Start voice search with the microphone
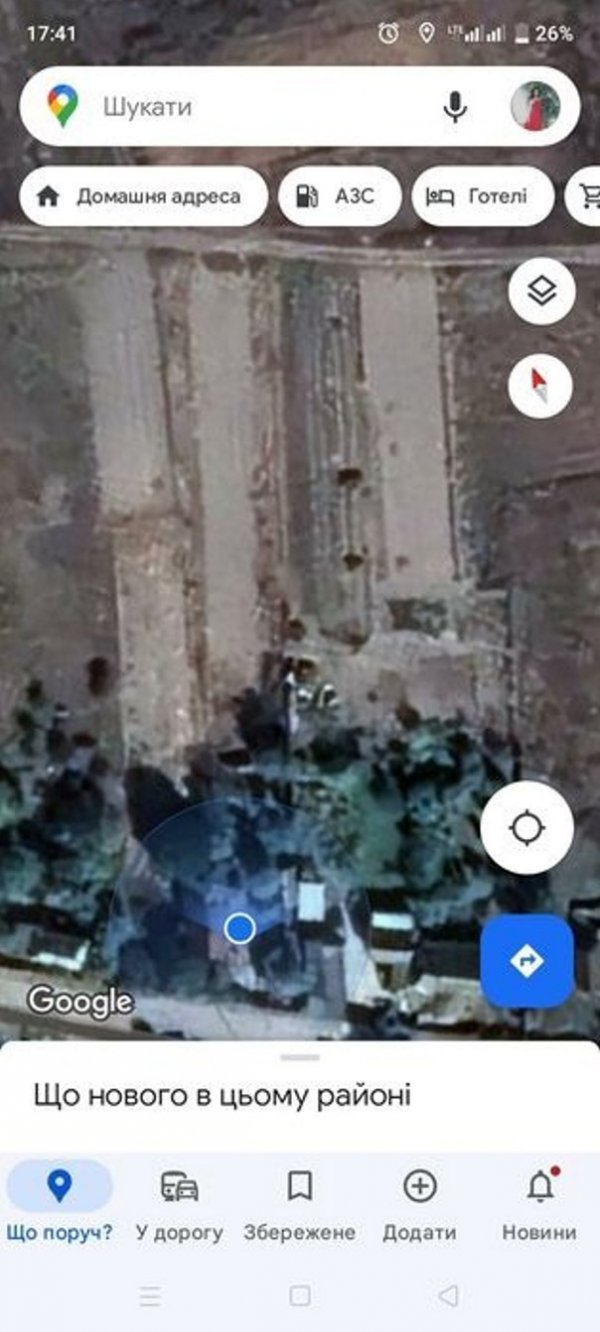The width and height of the screenshot is (600, 1332). 455,107
